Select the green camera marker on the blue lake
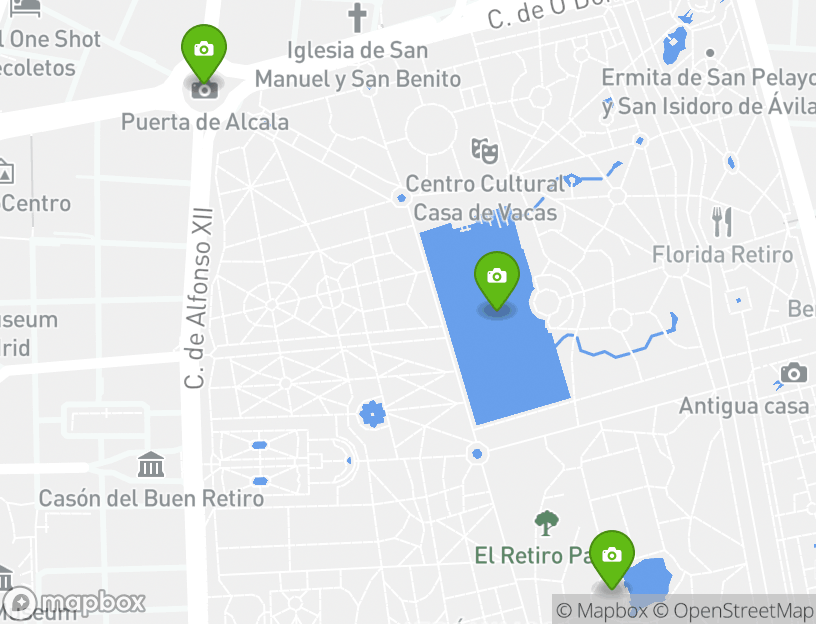Viewport: 816px width, 624px height. 496,279
